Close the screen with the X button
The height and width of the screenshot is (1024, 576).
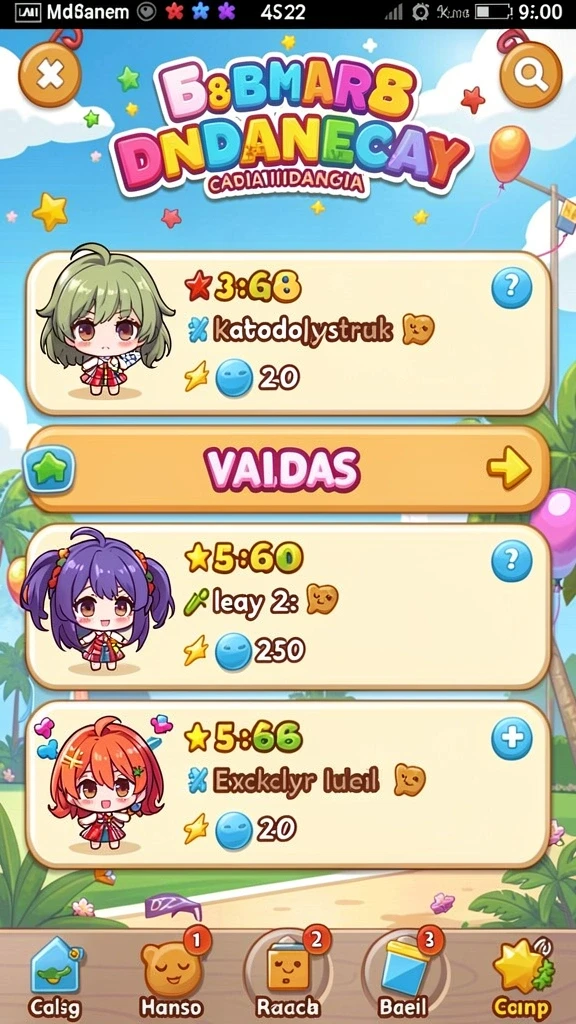[x=50, y=76]
